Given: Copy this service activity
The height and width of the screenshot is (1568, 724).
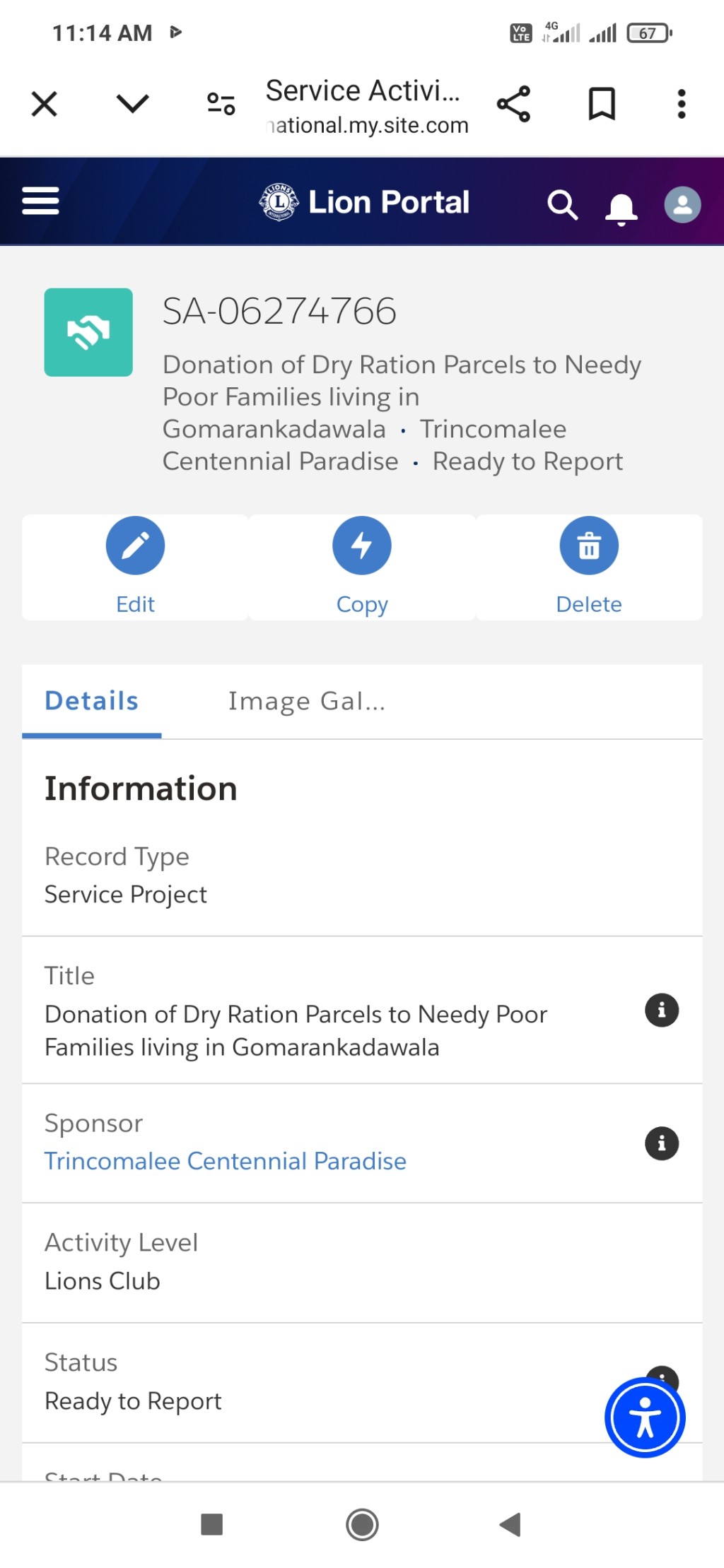Looking at the screenshot, I should tap(362, 567).
